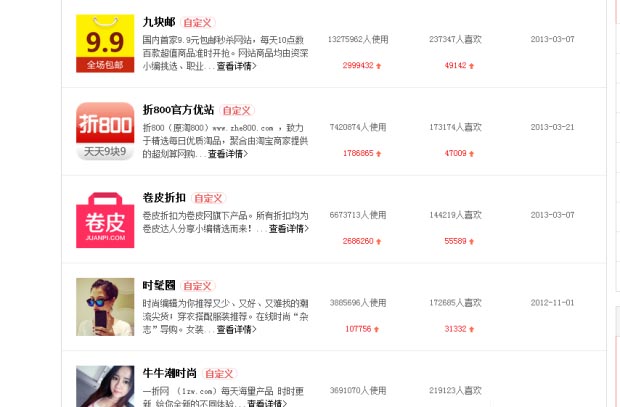
Task: Tap the 9.9 全场包邮 app thumbnail
Action: pos(105,43)
